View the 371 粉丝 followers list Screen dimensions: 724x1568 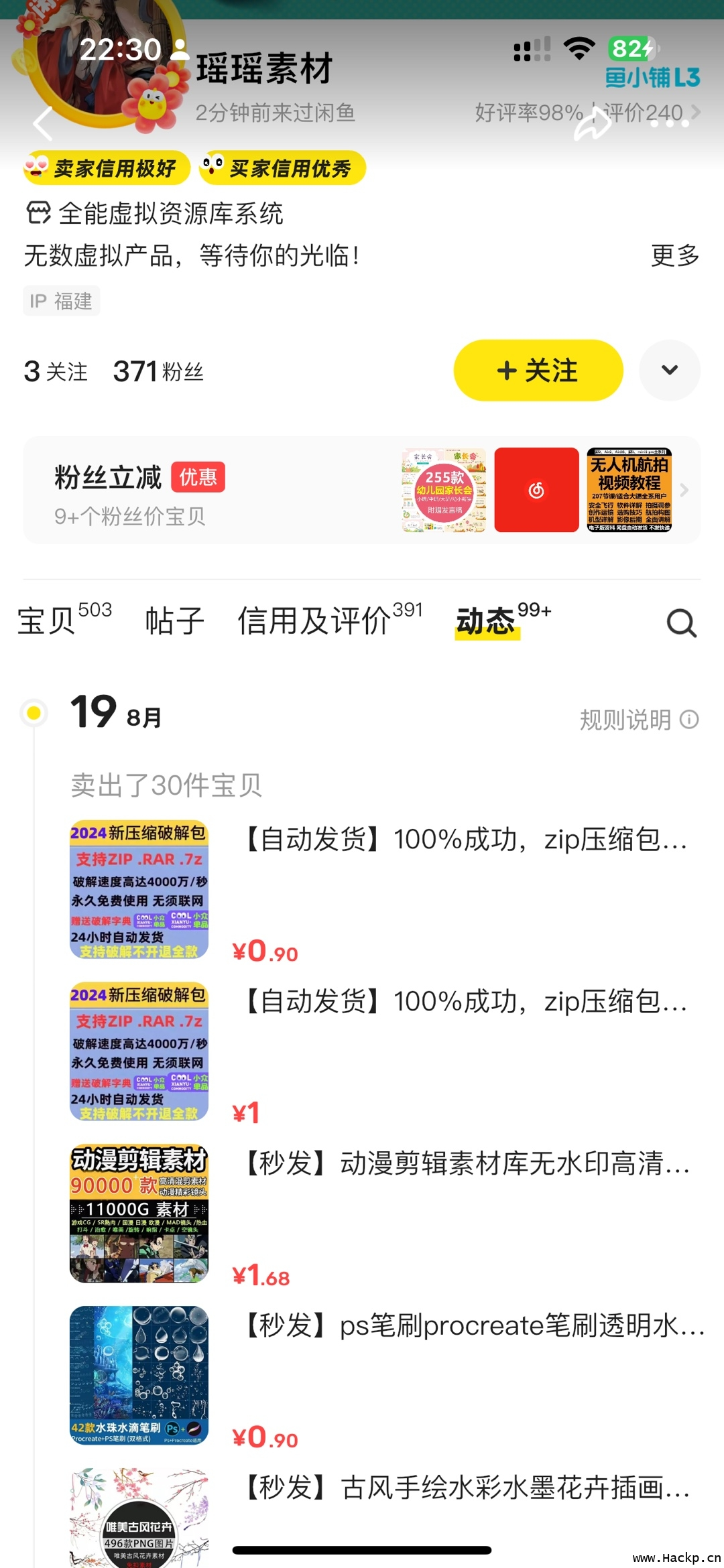pos(158,371)
